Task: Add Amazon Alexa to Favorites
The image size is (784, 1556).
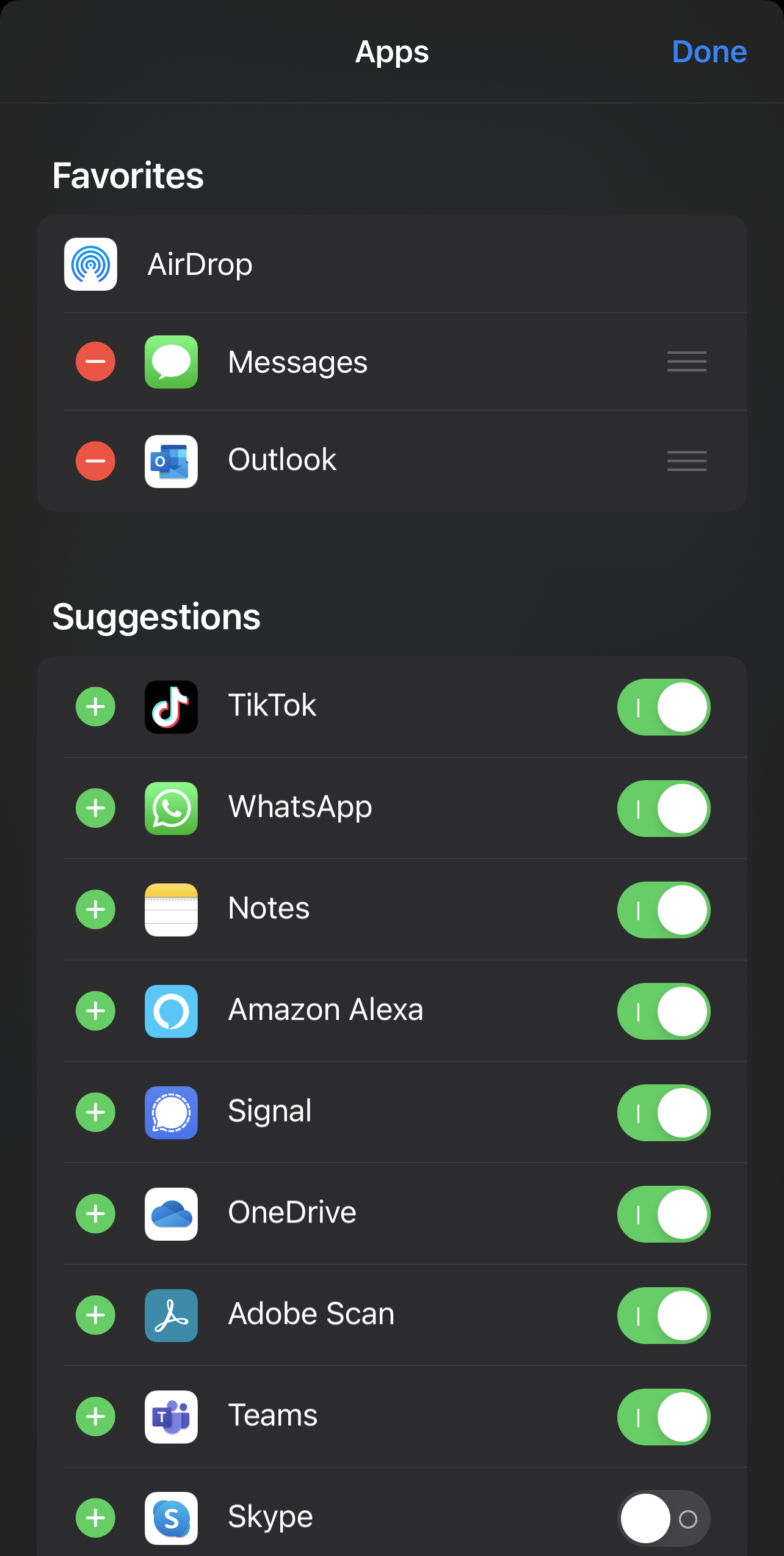Action: [x=95, y=1011]
